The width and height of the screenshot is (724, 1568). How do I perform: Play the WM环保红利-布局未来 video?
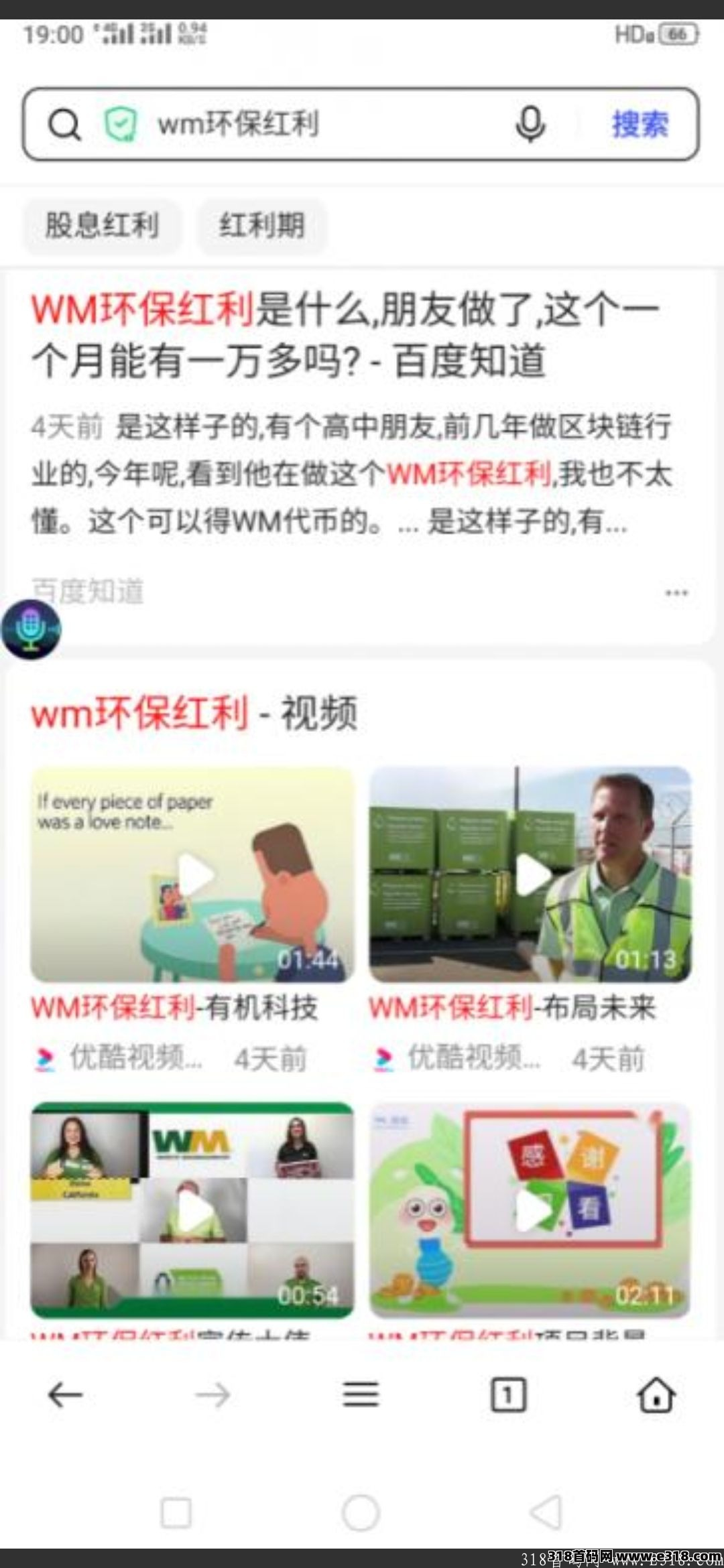(530, 874)
